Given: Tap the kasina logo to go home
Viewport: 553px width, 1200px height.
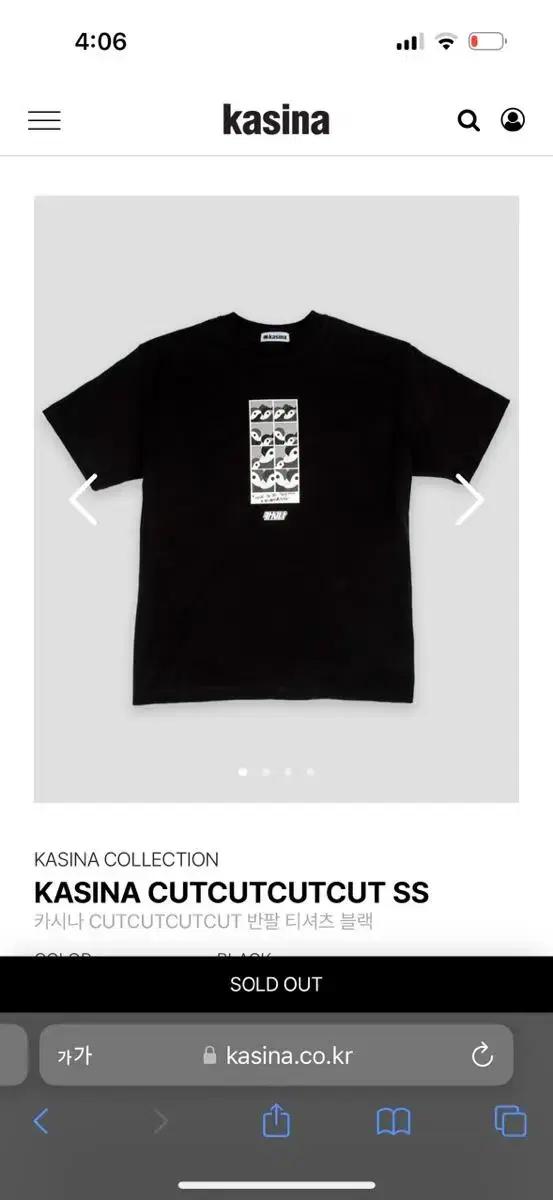Looking at the screenshot, I should (x=276, y=120).
